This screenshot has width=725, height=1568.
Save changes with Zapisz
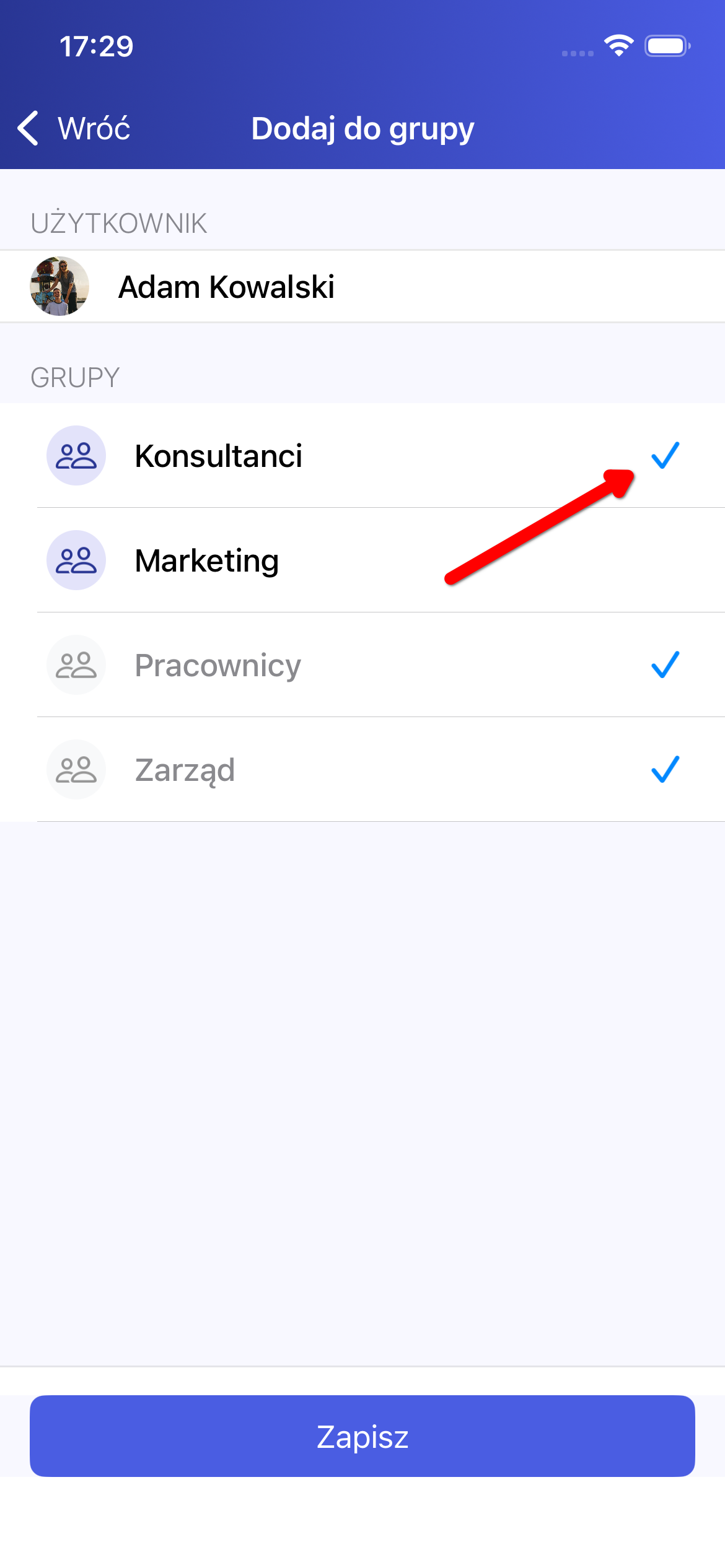coord(362,1435)
